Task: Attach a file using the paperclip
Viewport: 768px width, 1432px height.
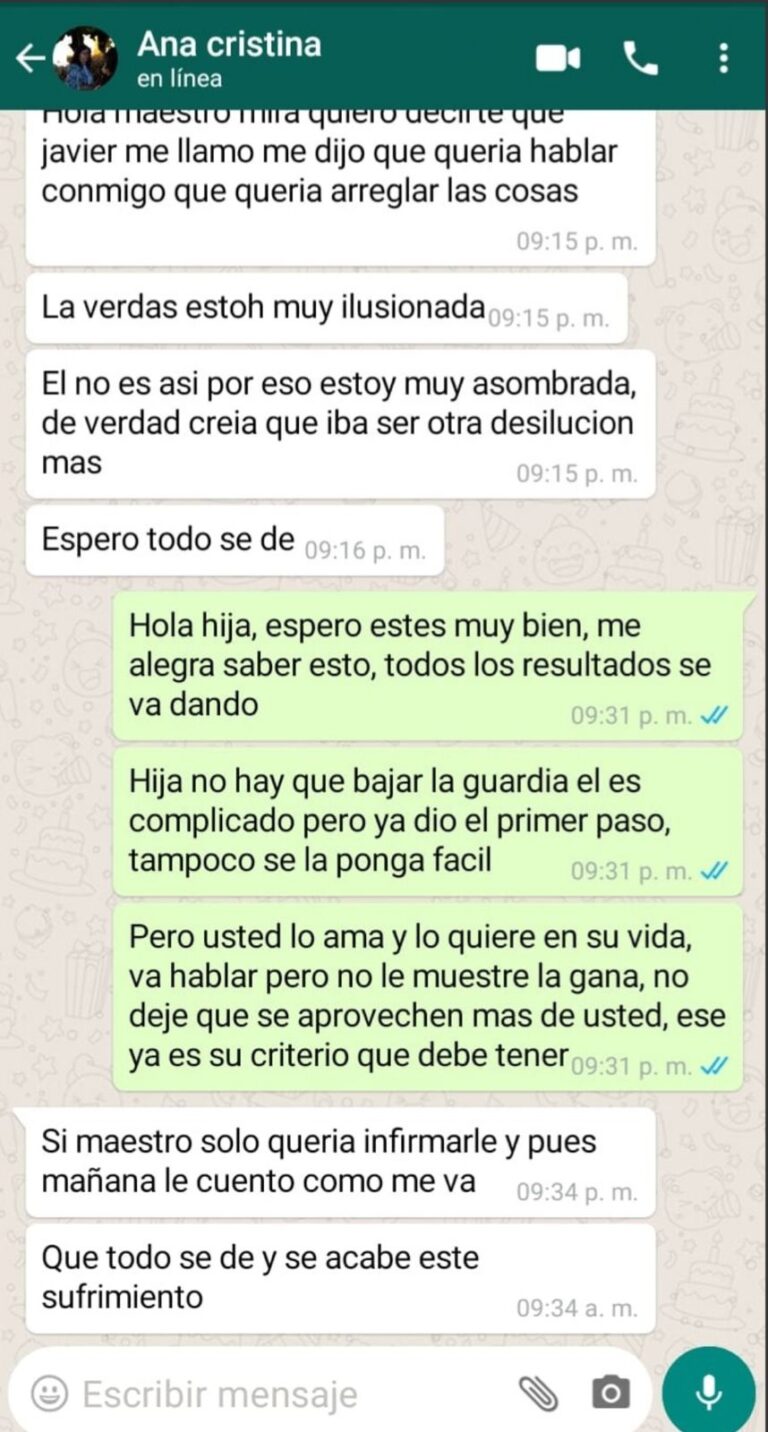Action: (x=540, y=1389)
